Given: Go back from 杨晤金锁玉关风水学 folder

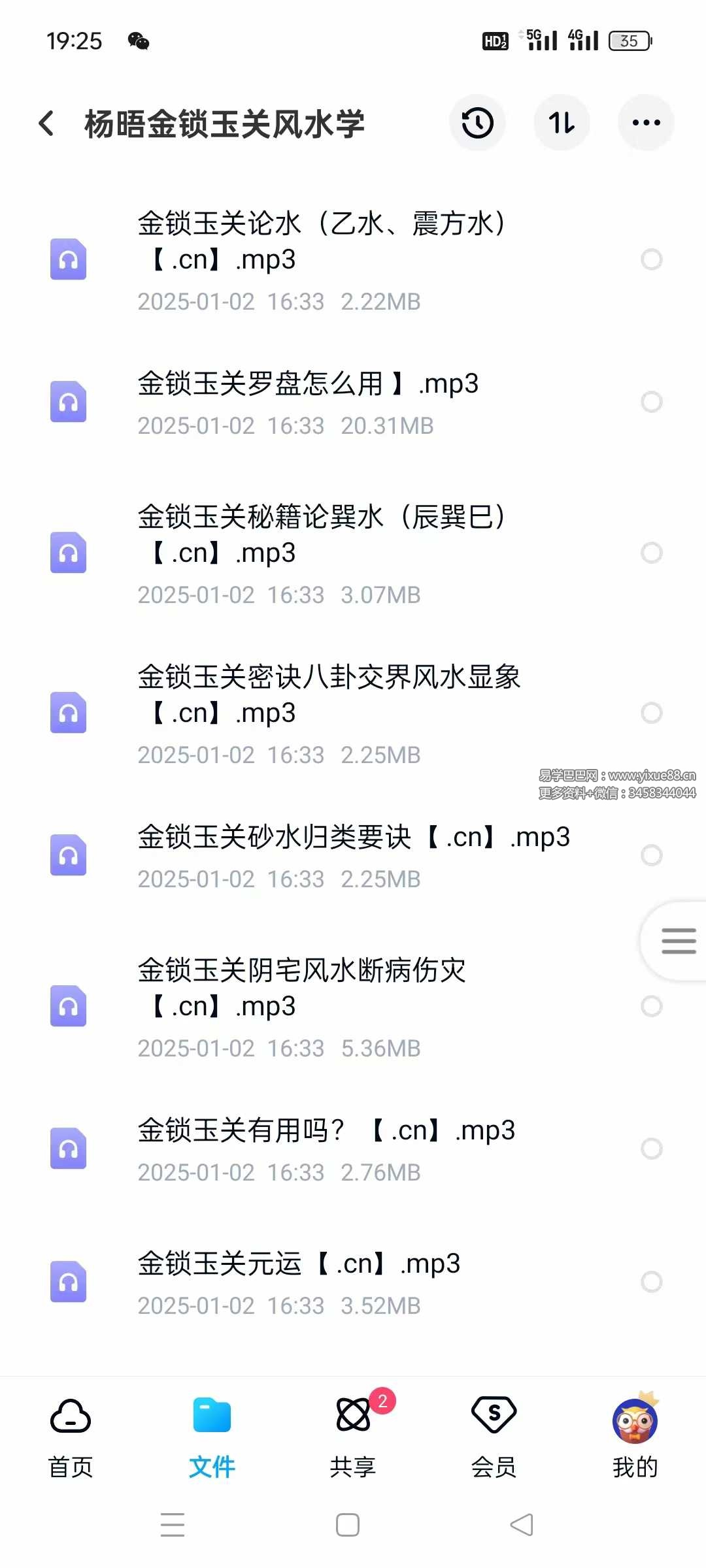Looking at the screenshot, I should pos(46,123).
